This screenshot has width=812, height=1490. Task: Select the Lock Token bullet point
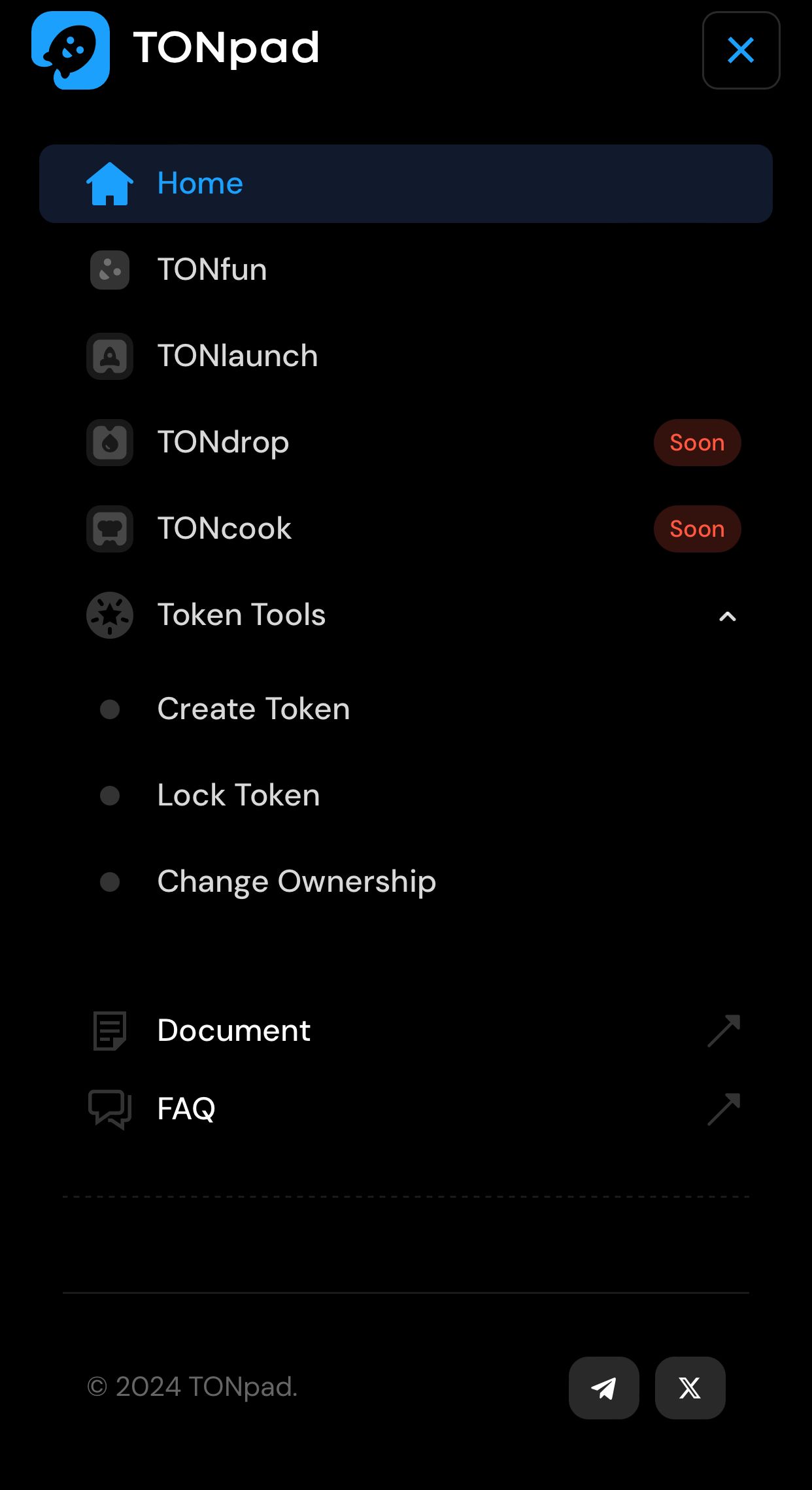tap(109, 795)
